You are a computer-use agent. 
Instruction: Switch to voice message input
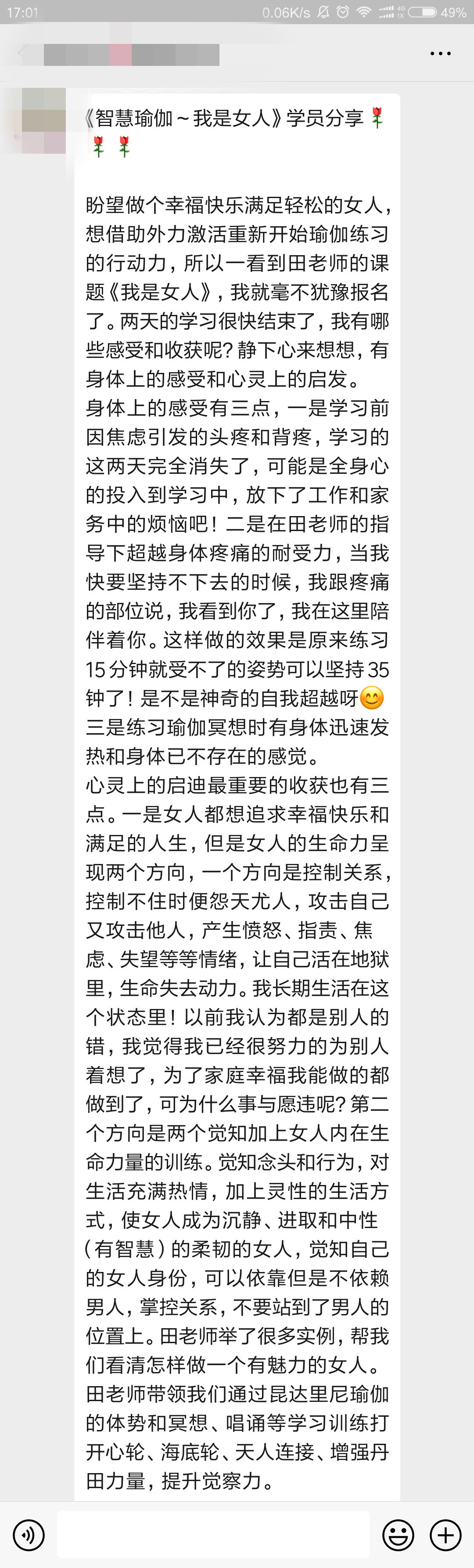28,1535
